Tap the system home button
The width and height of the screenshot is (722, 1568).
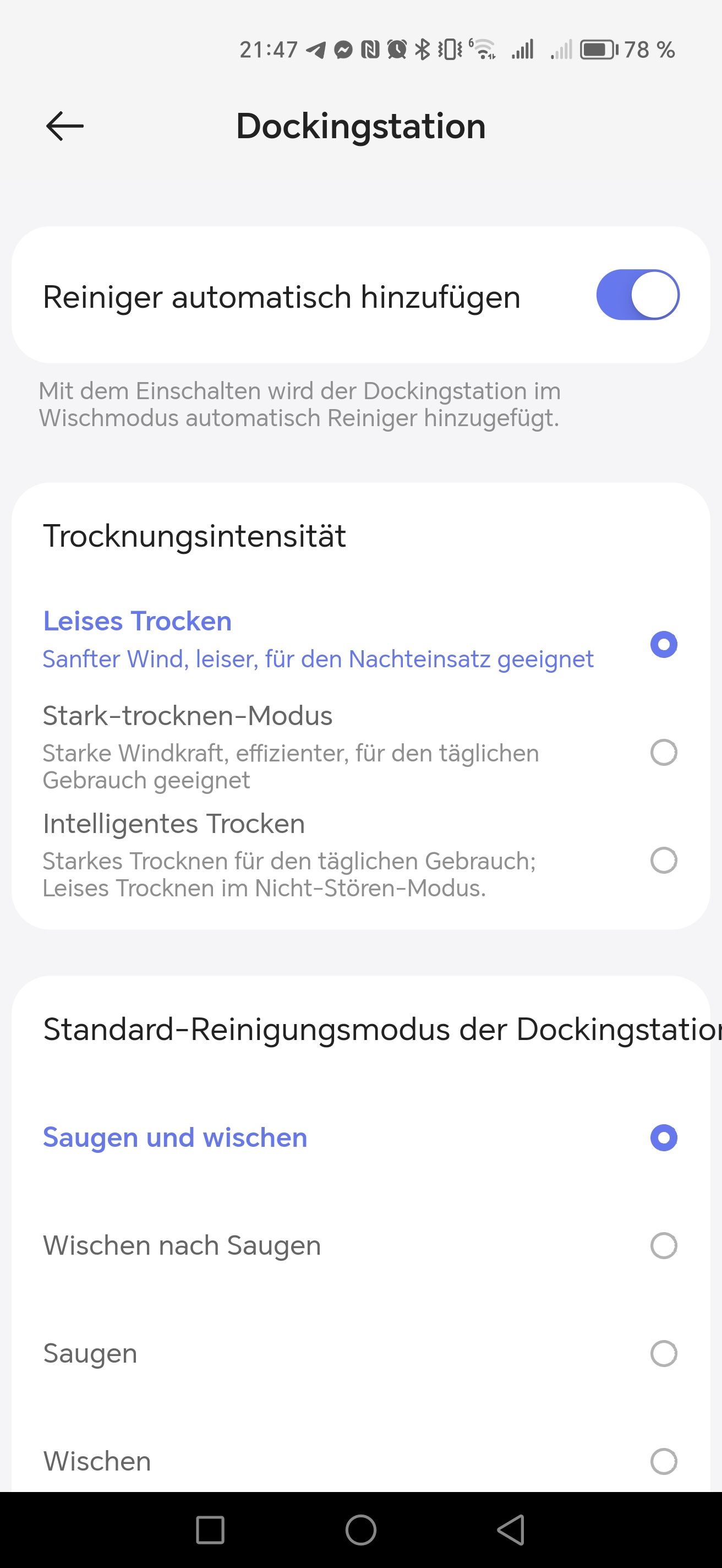pyautogui.click(x=360, y=1529)
